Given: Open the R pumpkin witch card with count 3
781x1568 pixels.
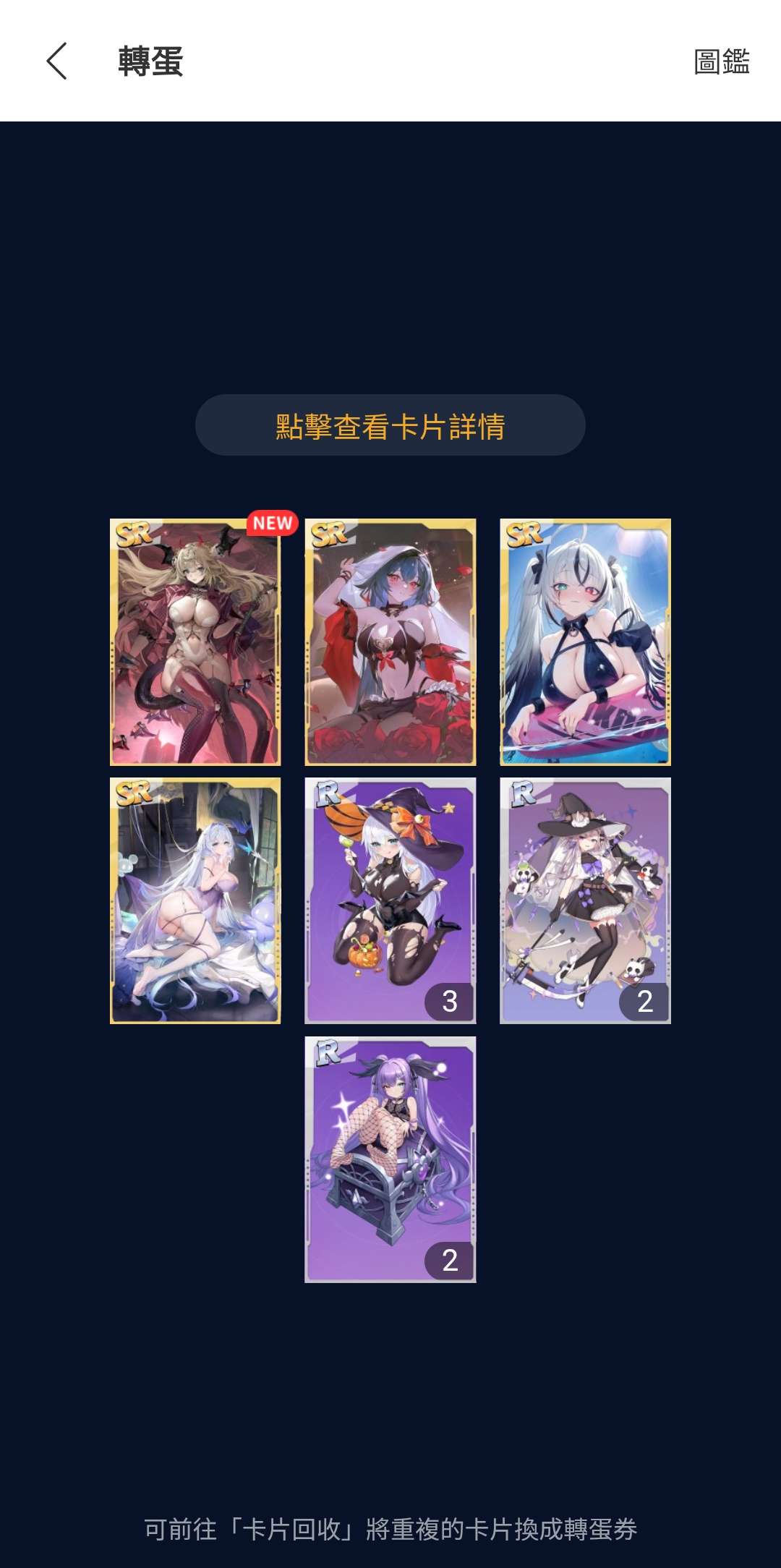Looking at the screenshot, I should tap(390, 900).
